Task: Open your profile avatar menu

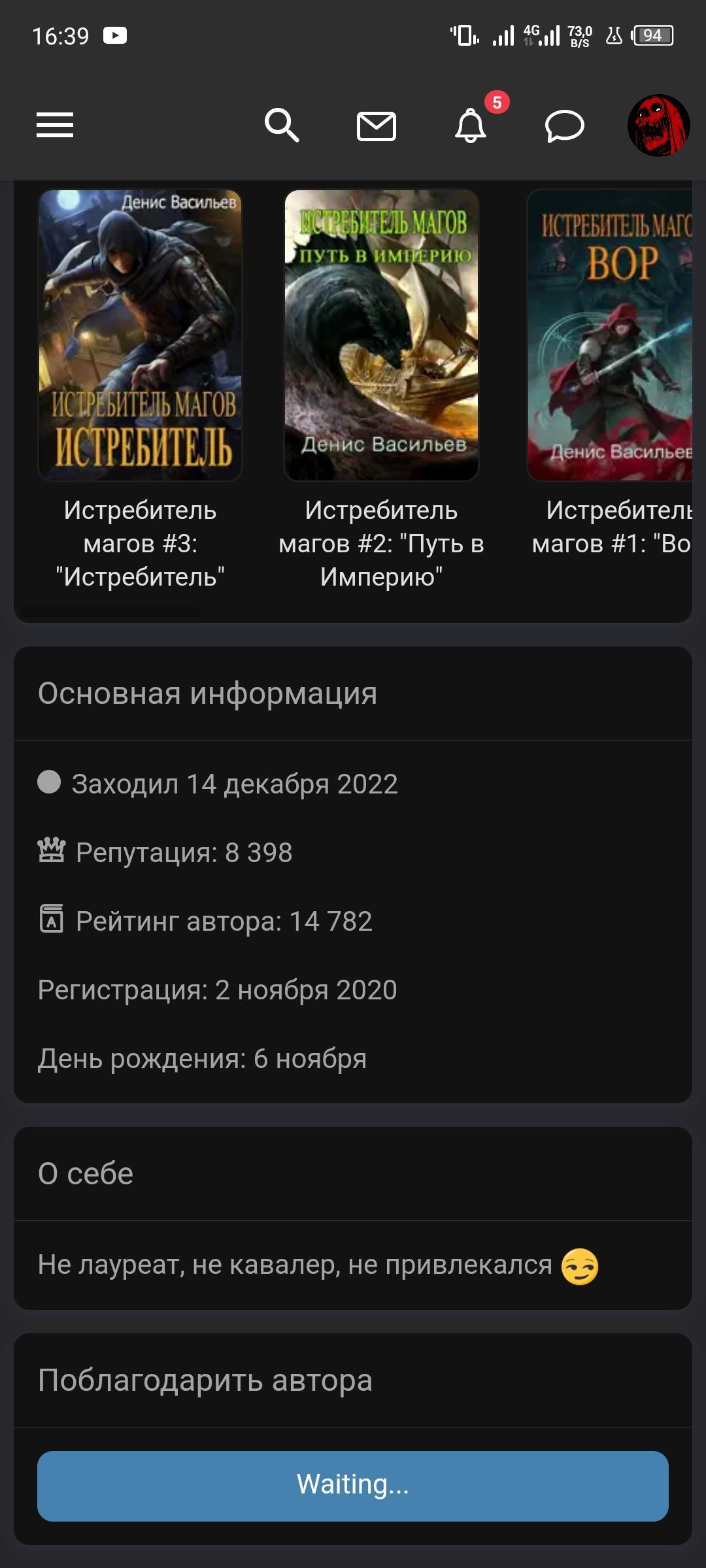Action: pos(658,125)
